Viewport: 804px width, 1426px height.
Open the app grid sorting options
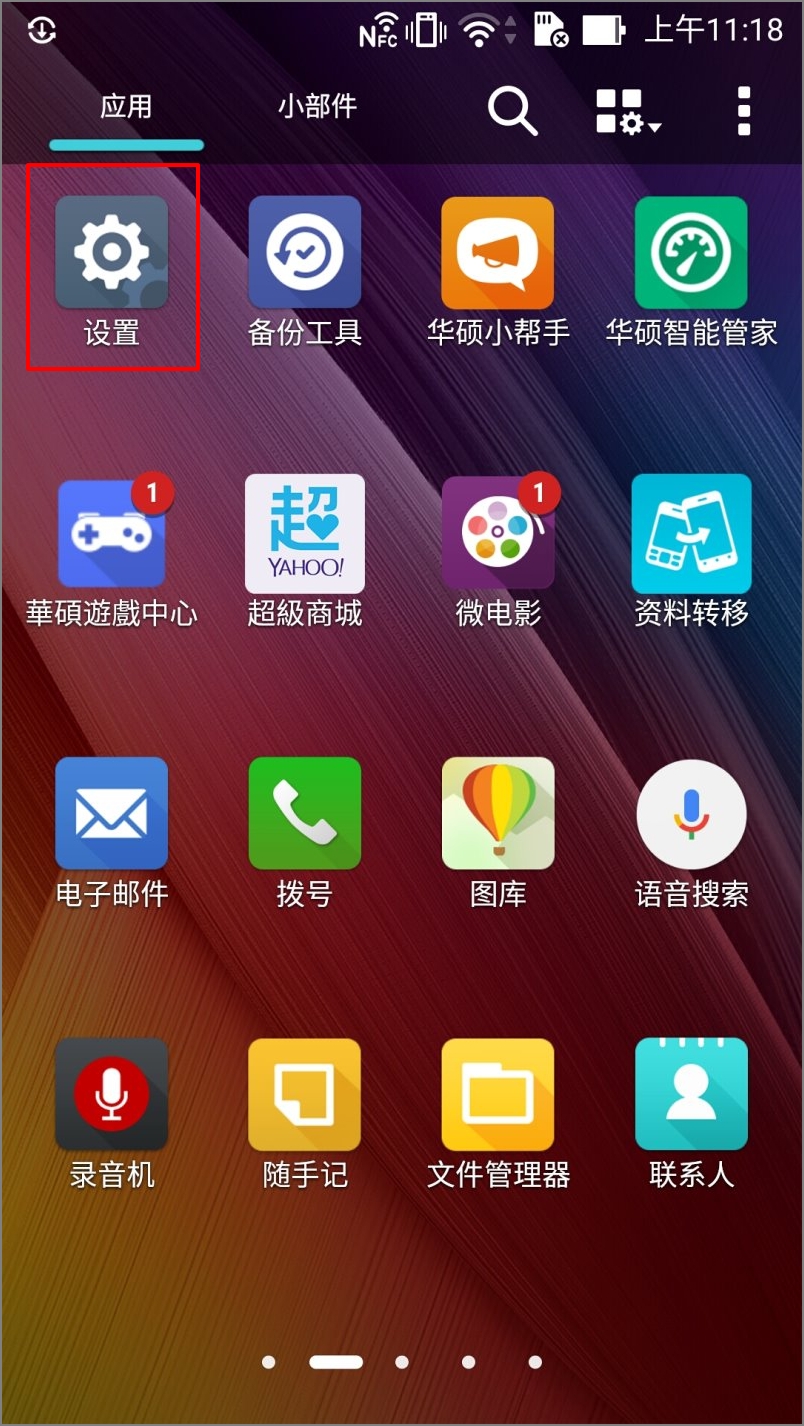pos(628,111)
